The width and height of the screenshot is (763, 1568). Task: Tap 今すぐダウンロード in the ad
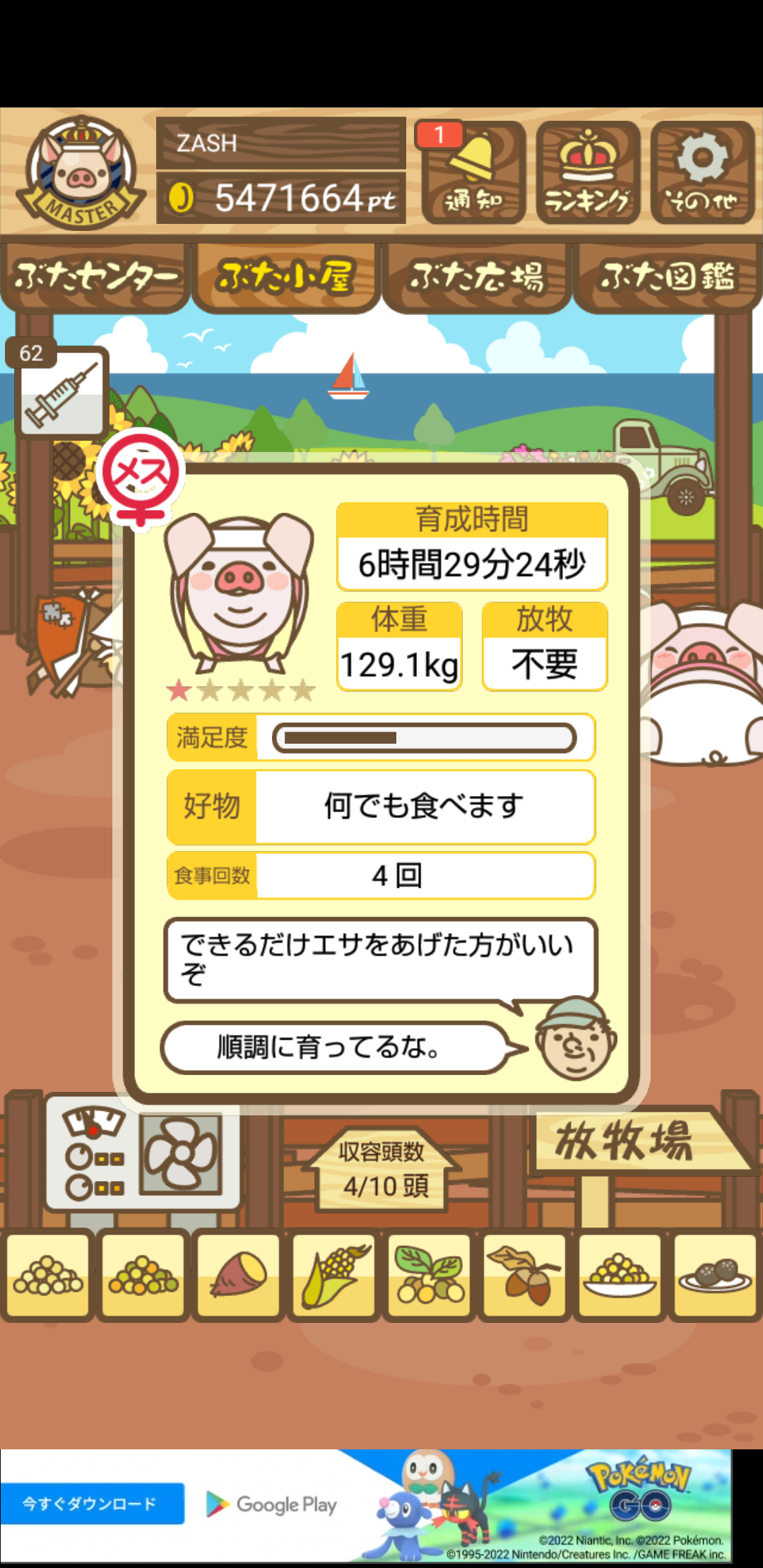(x=92, y=1504)
